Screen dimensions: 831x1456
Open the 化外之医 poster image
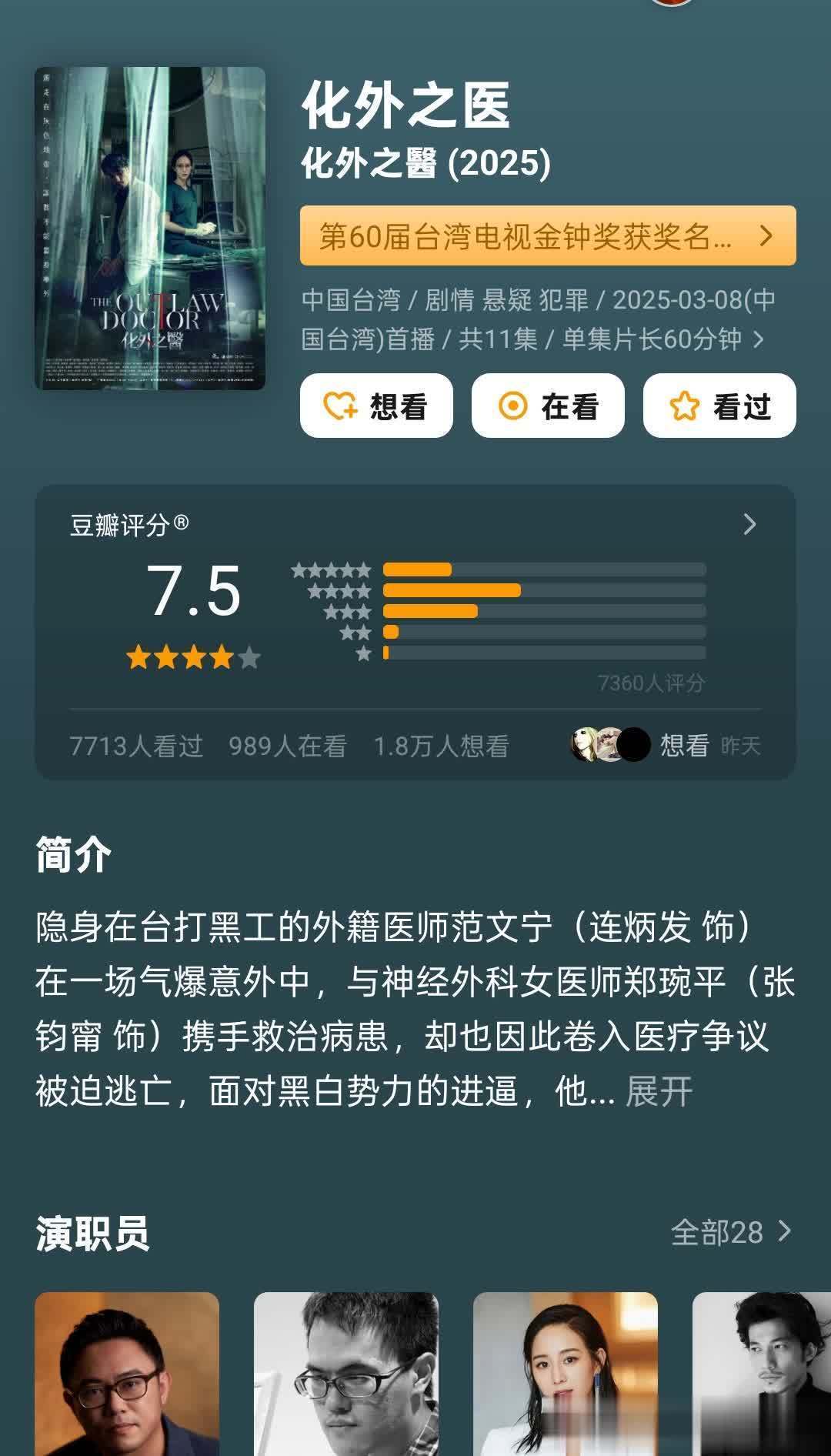pyautogui.click(x=150, y=228)
